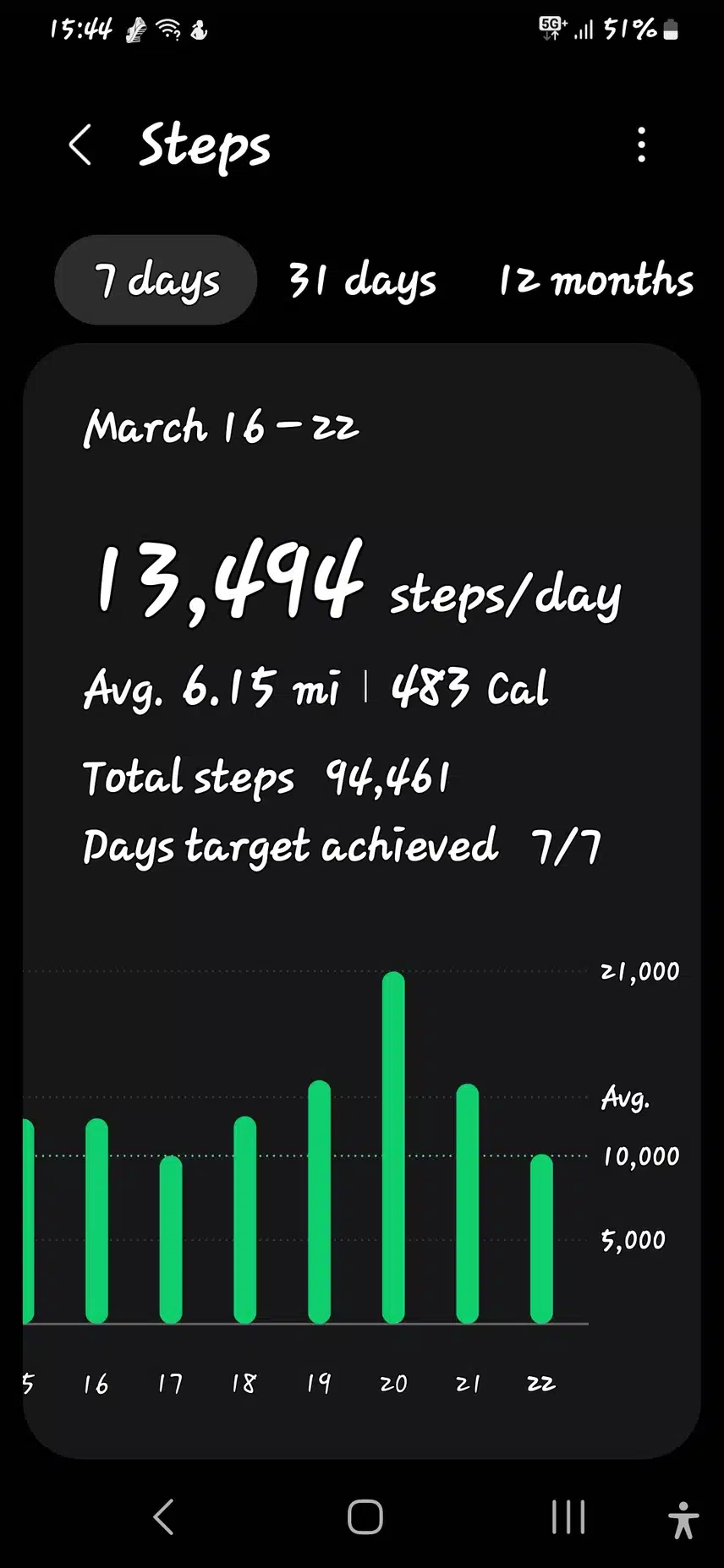The height and width of the screenshot is (1568, 724).
Task: Open recent apps from navigation bar
Action: pos(568,1517)
